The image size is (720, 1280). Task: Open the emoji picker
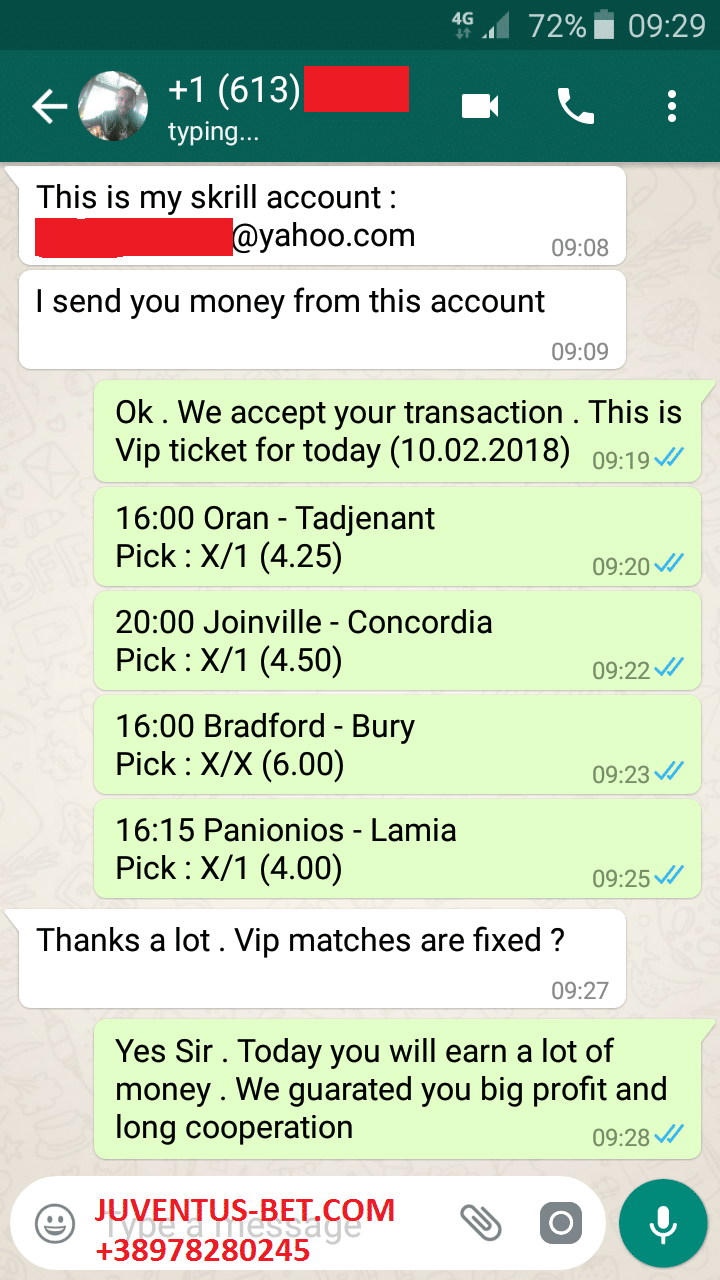[55, 1223]
